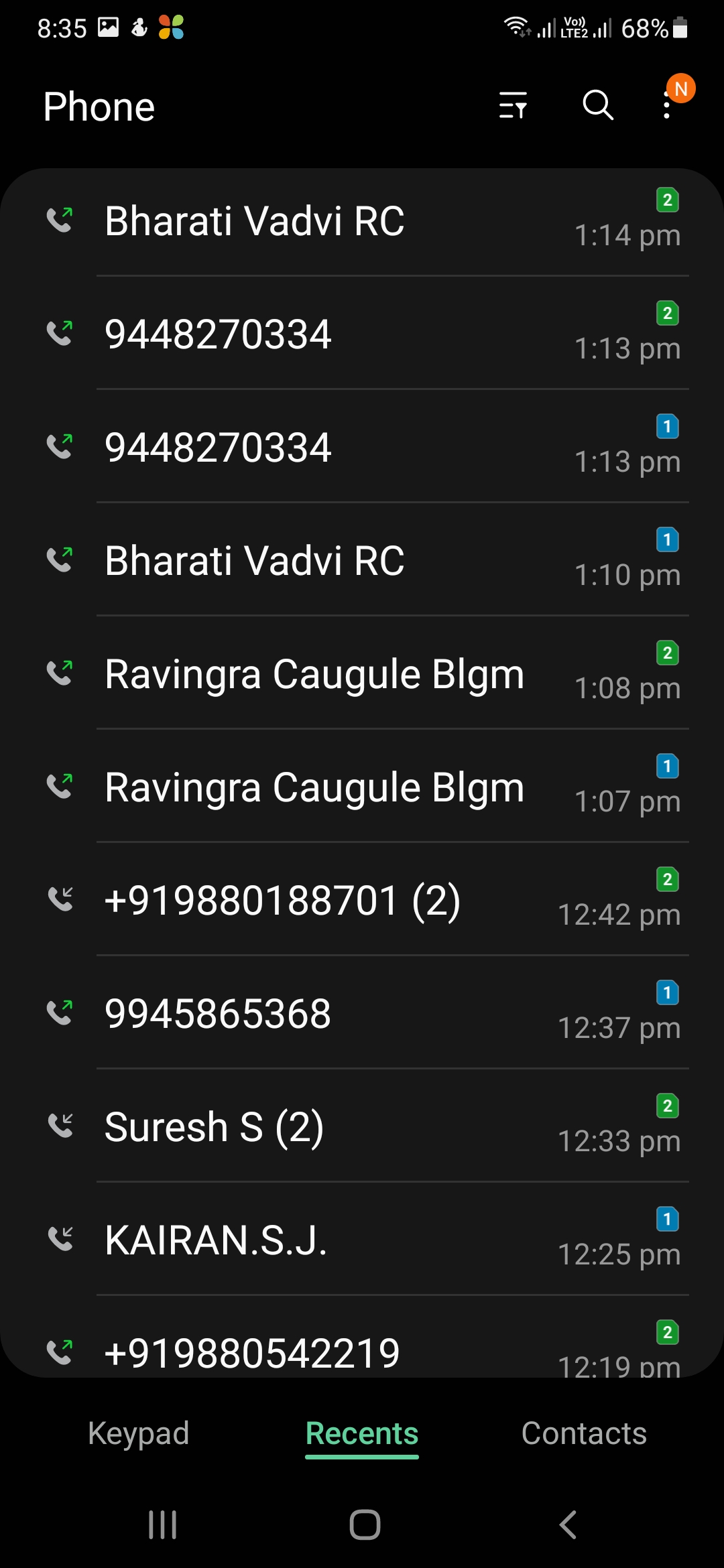This screenshot has width=724, height=1568.
Task: Open Bharati Vadvi RC call at 1:10 pm
Action: pos(362,561)
